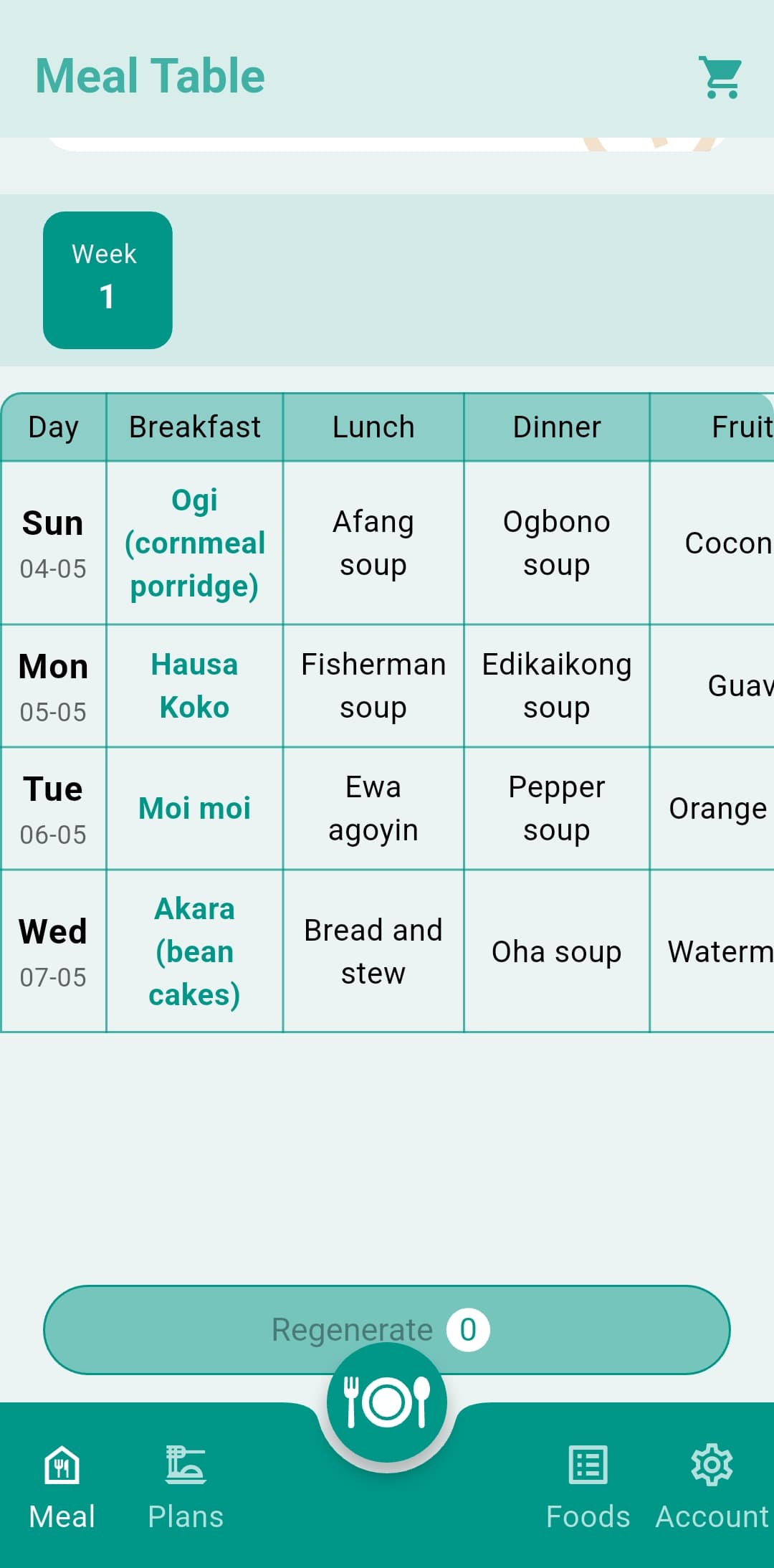Screen dimensions: 774x1568
Task: Tap the Oha soup dinner entry
Action: click(x=557, y=951)
